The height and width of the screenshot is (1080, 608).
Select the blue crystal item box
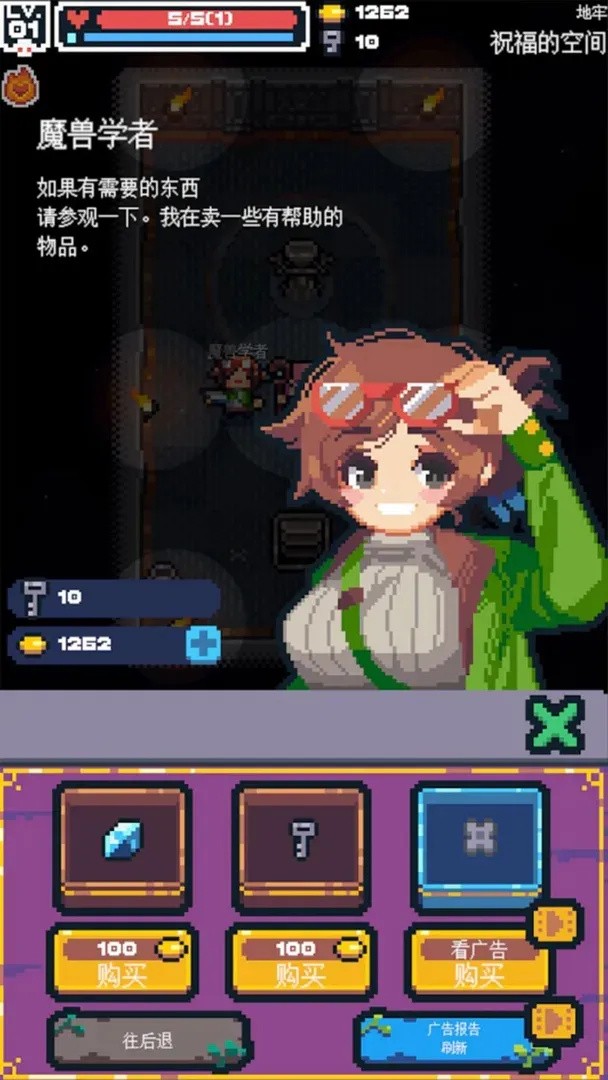click(x=122, y=846)
